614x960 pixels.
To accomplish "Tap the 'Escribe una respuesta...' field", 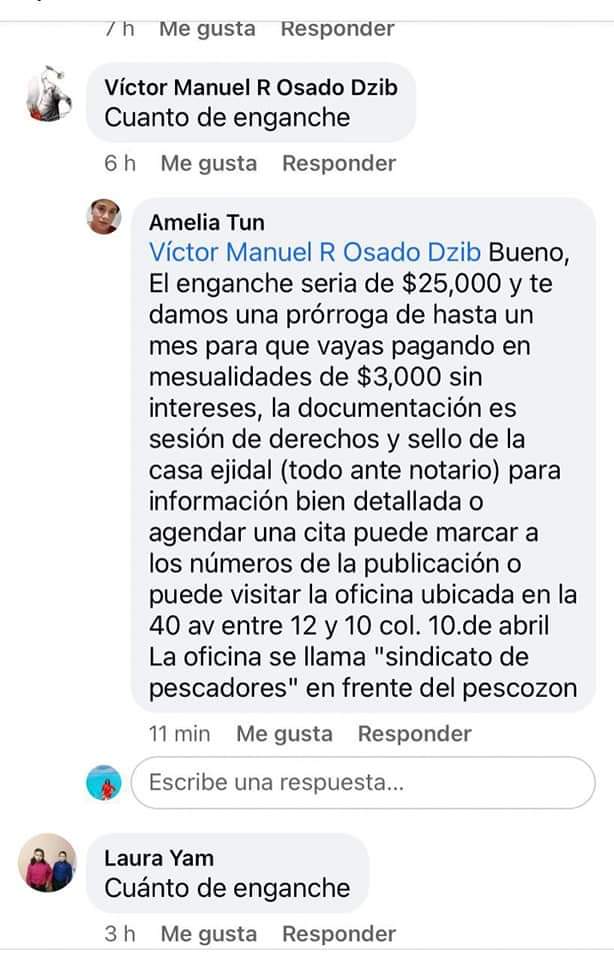I will 362,782.
